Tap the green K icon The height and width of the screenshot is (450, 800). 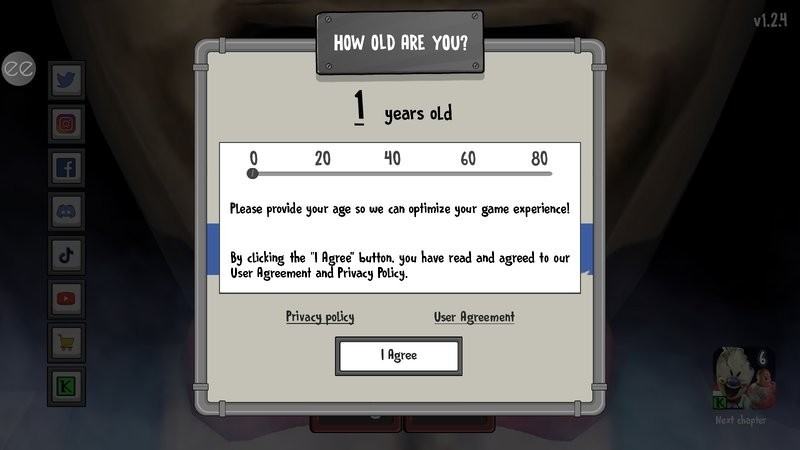coord(67,384)
